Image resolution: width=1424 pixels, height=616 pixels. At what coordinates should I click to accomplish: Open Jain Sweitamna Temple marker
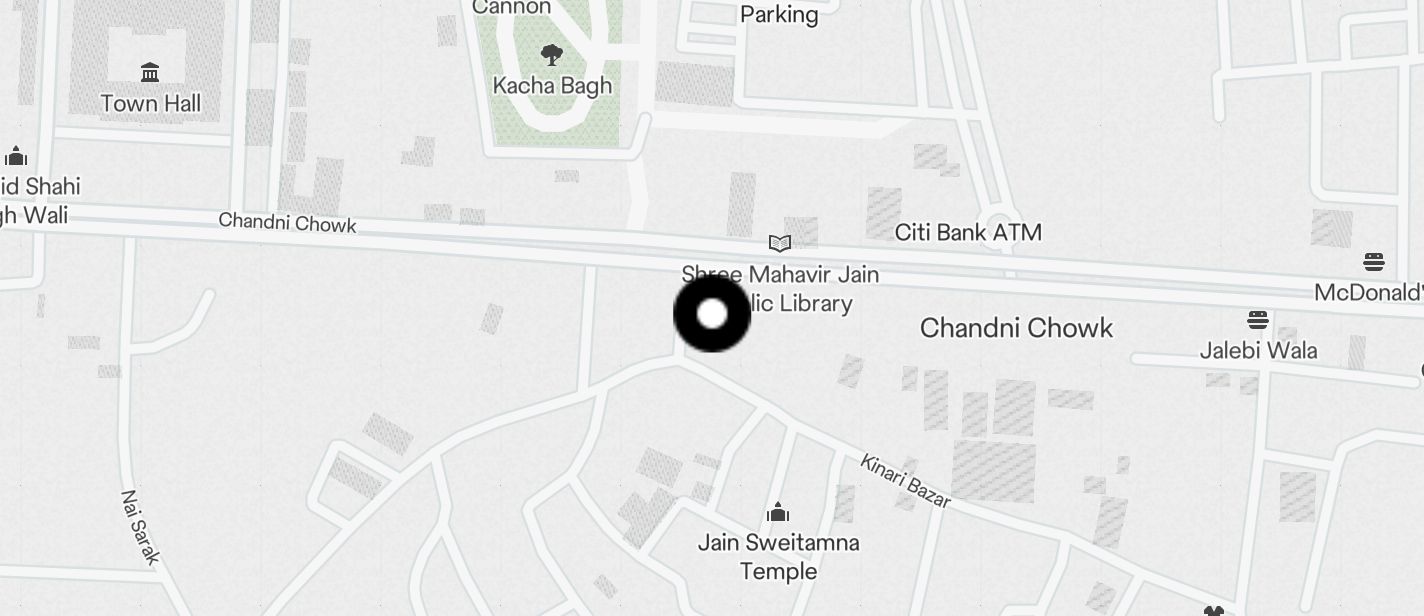tap(778, 513)
